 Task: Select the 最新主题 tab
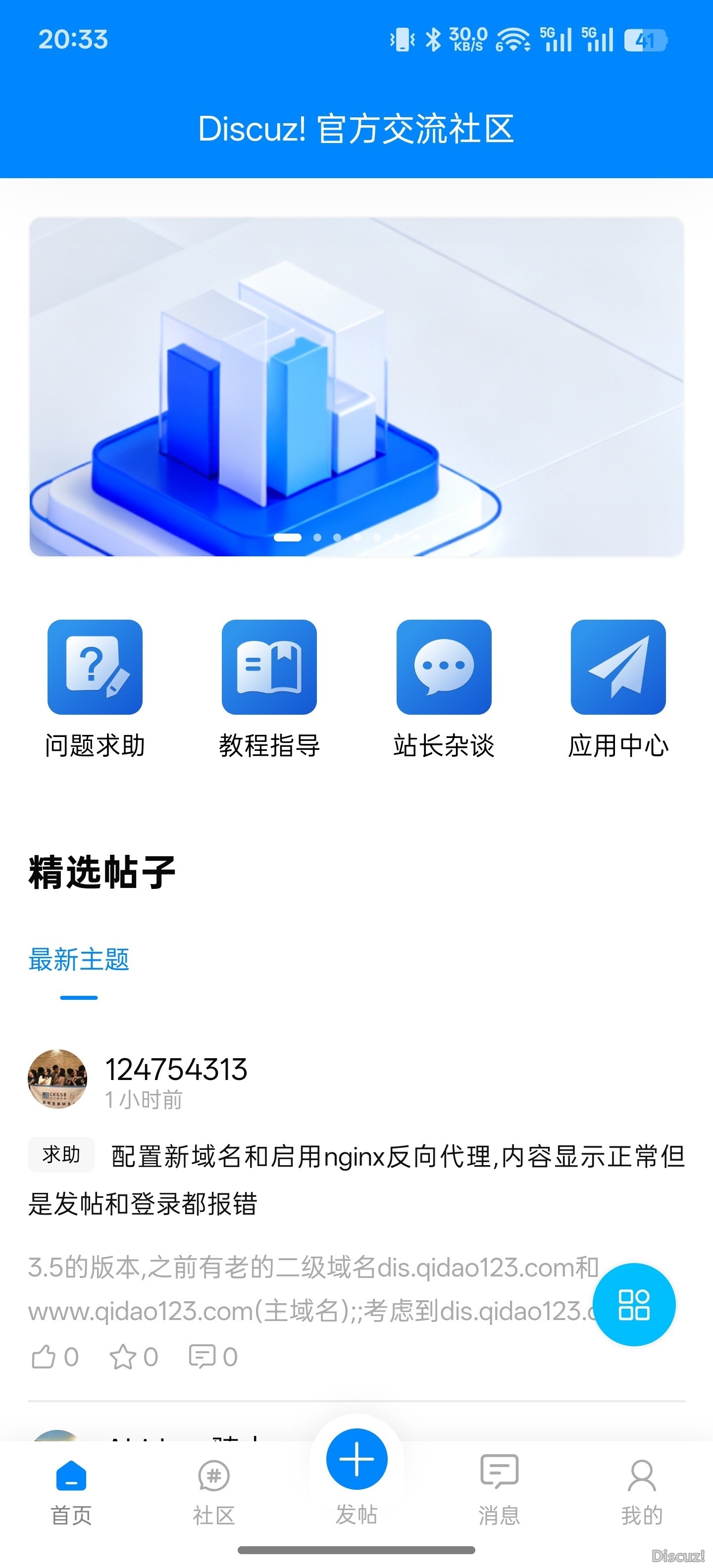79,960
